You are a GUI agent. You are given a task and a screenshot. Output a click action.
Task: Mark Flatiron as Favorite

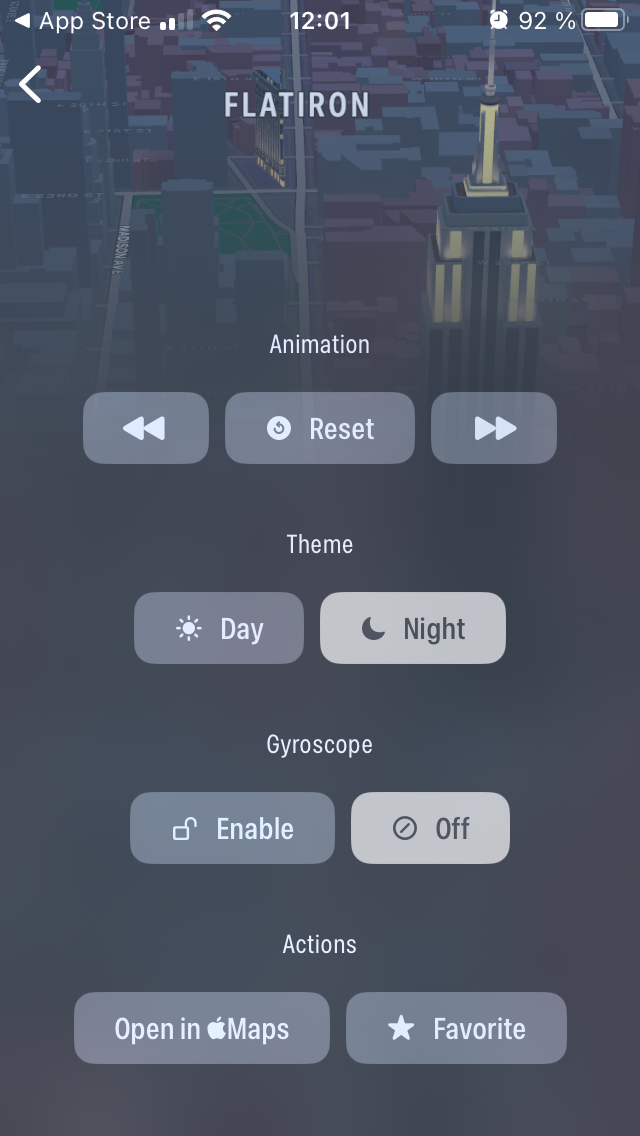click(456, 1028)
